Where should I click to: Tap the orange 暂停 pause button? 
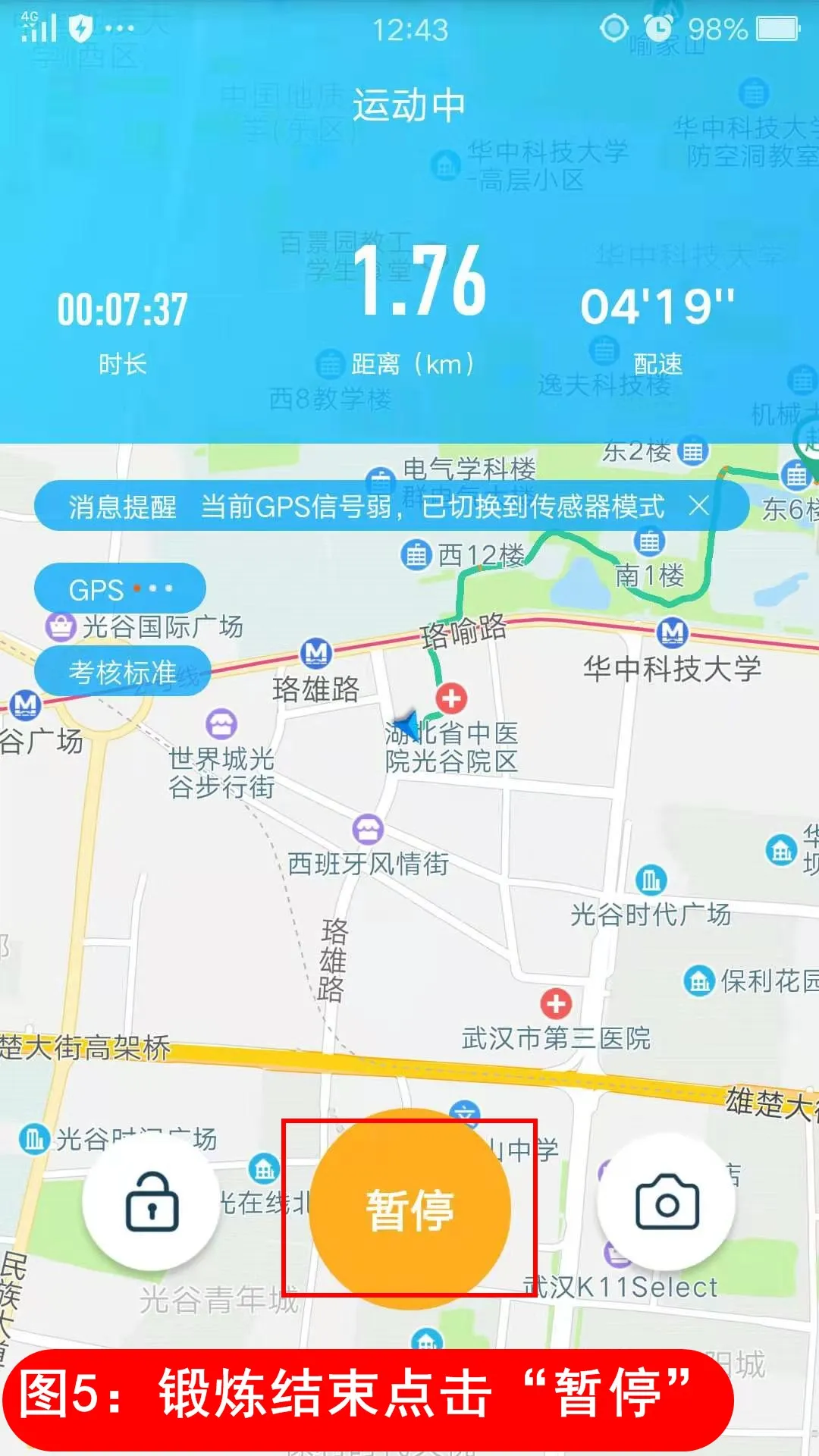pyautogui.click(x=410, y=1209)
